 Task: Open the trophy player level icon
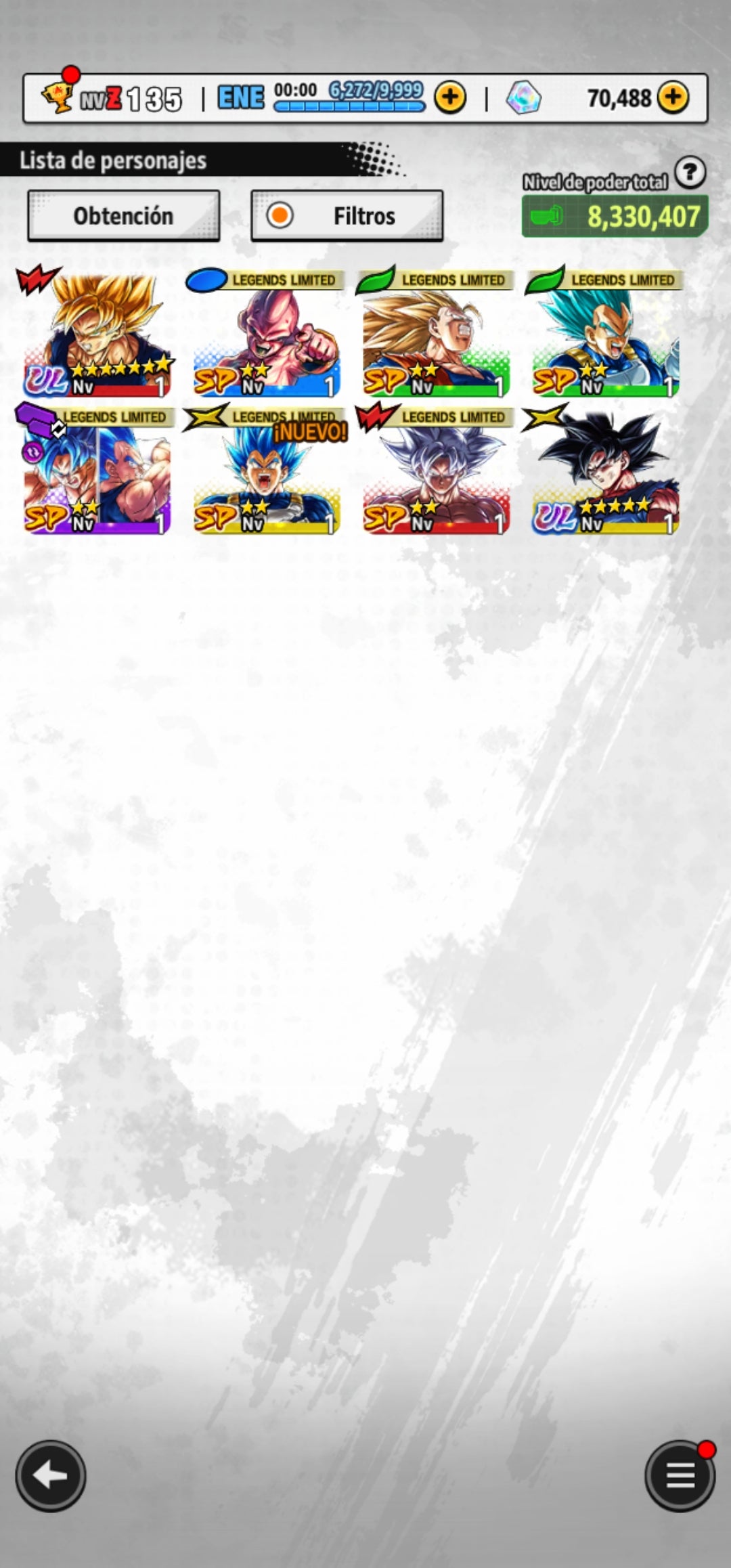[x=57, y=97]
